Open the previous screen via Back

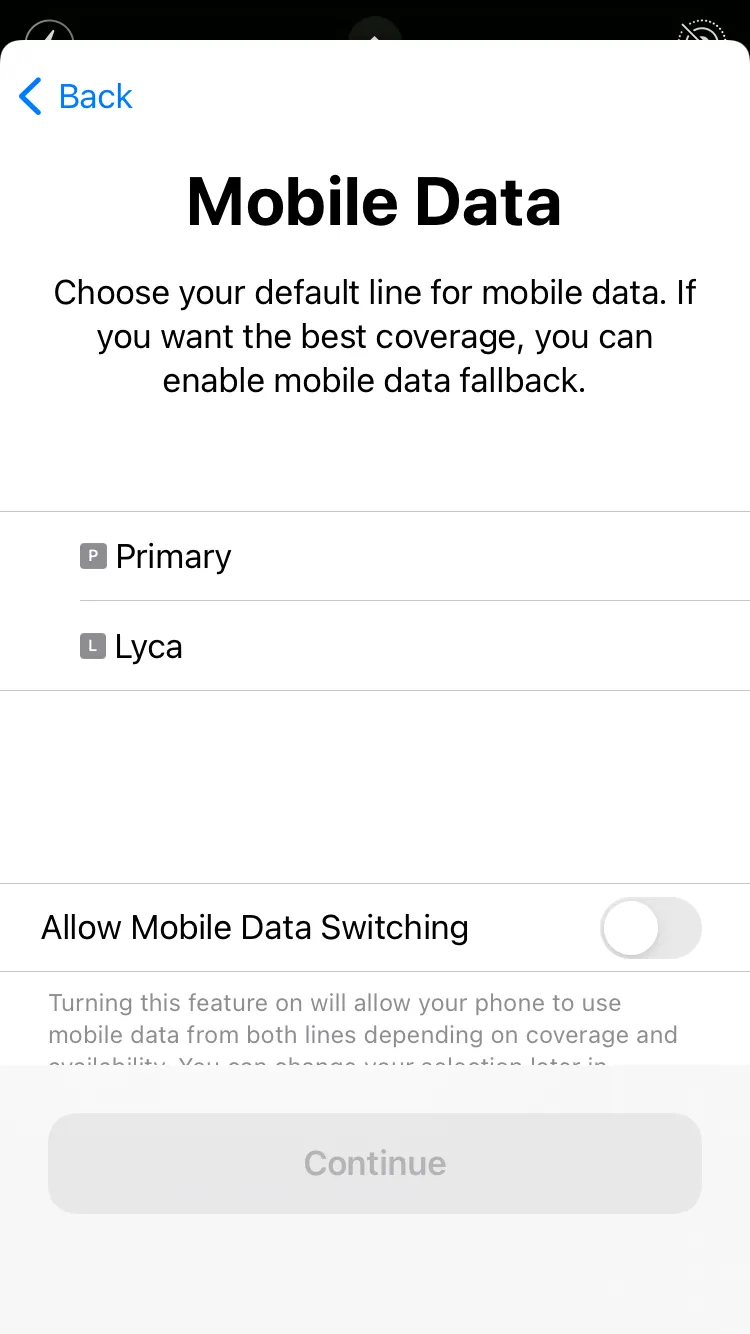point(74,96)
